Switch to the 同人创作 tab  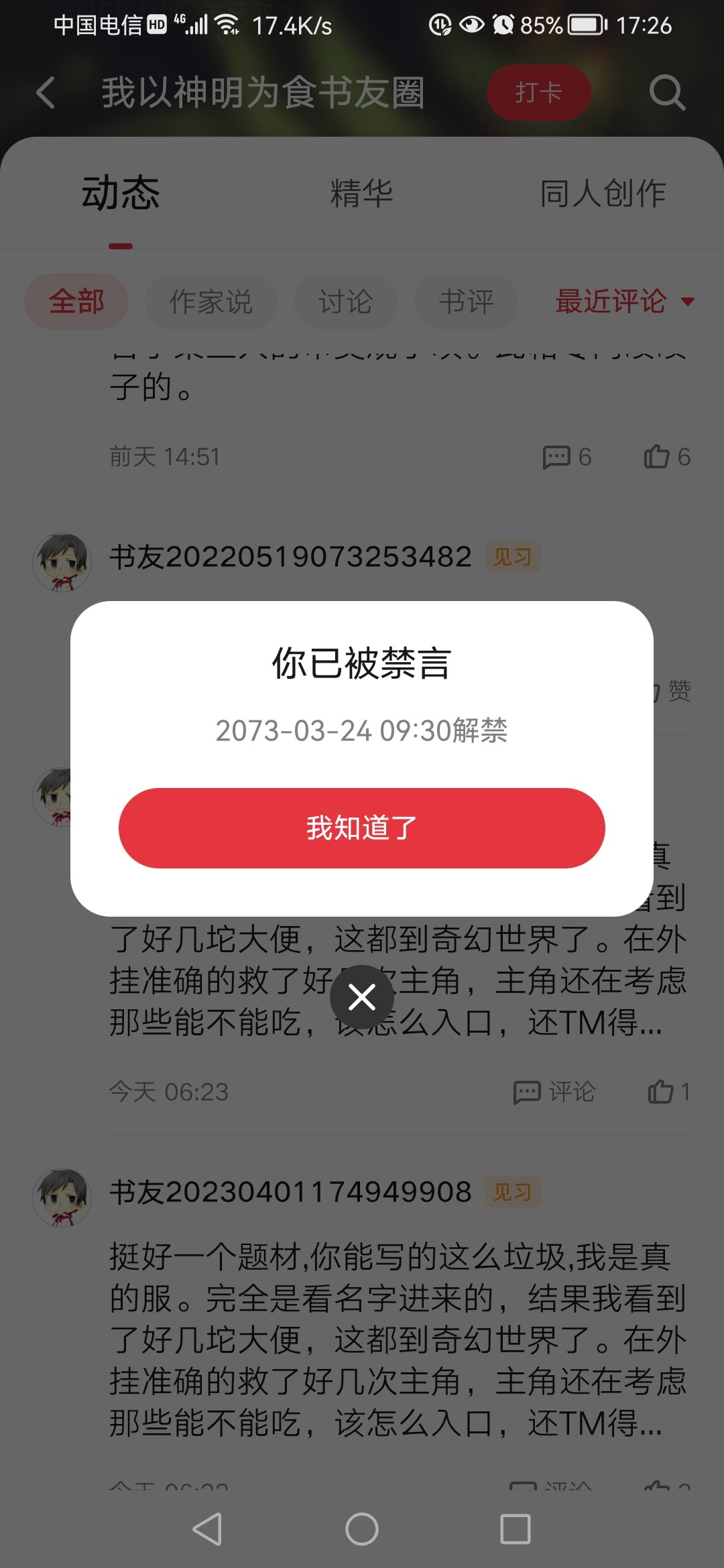pos(603,194)
